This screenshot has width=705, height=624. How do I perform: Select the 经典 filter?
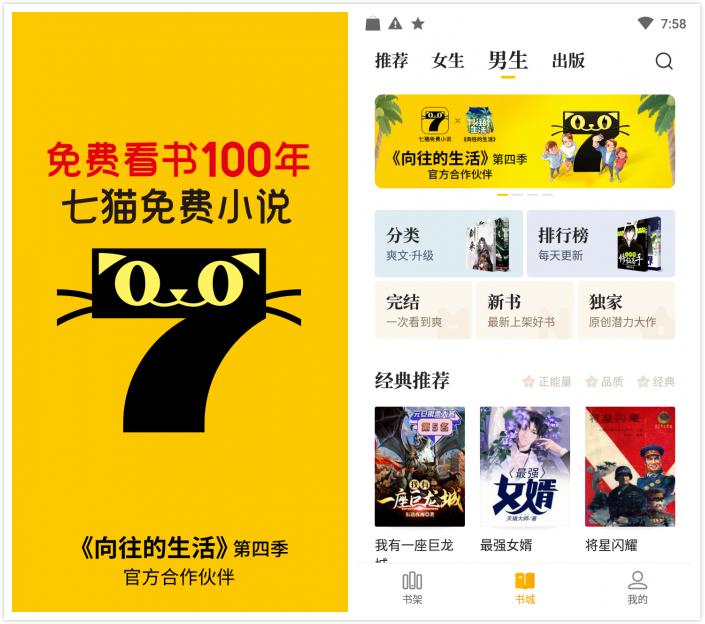click(657, 382)
